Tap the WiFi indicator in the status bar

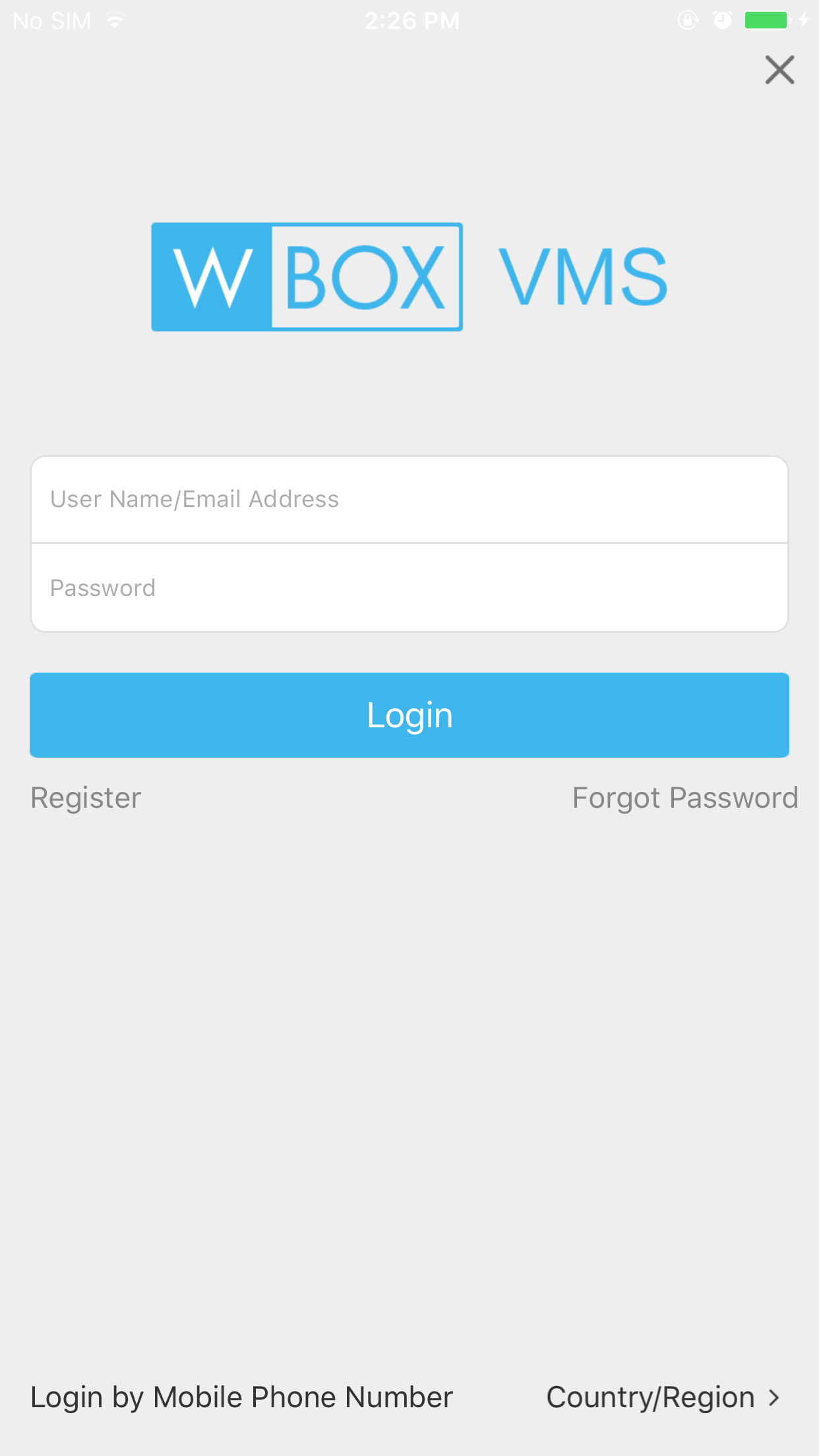(115, 20)
